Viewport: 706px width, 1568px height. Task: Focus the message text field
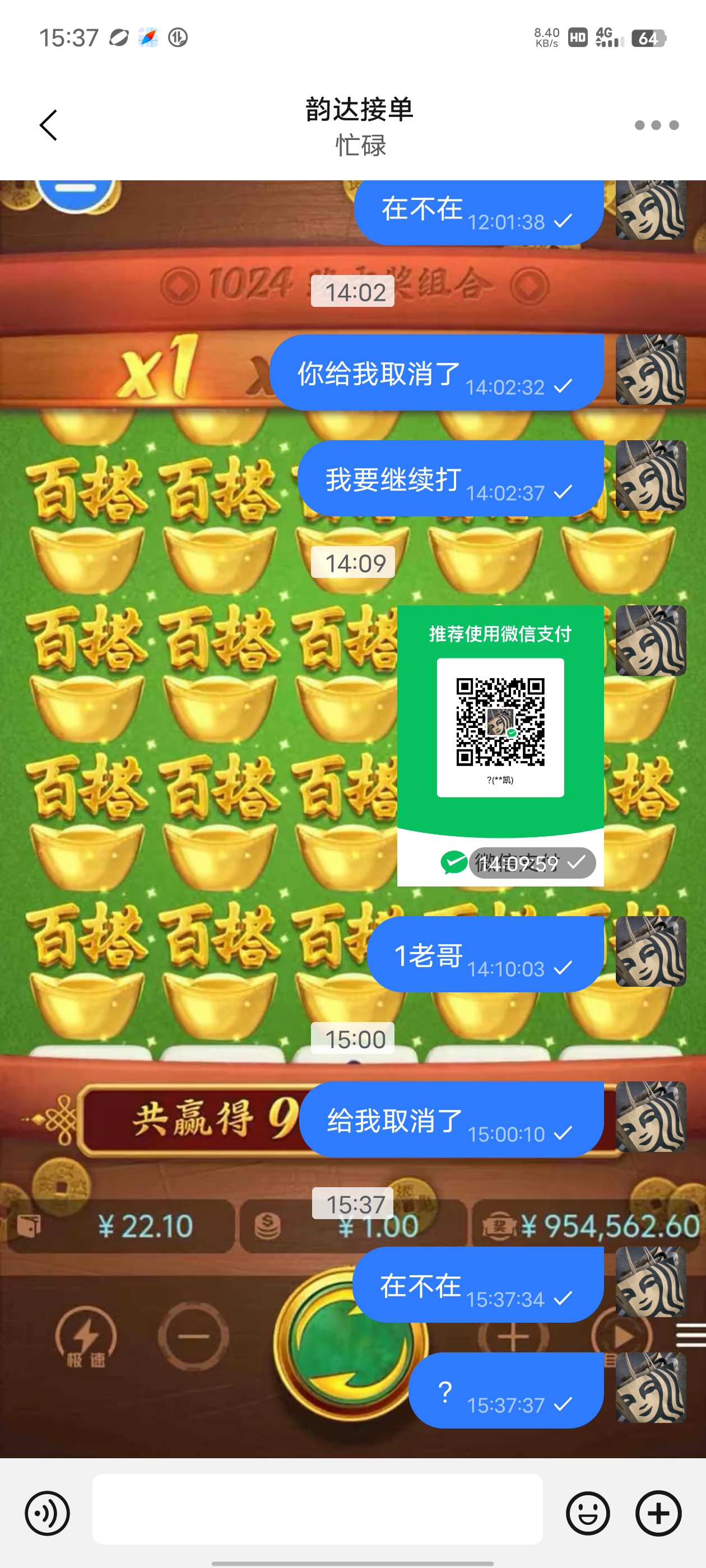317,1509
